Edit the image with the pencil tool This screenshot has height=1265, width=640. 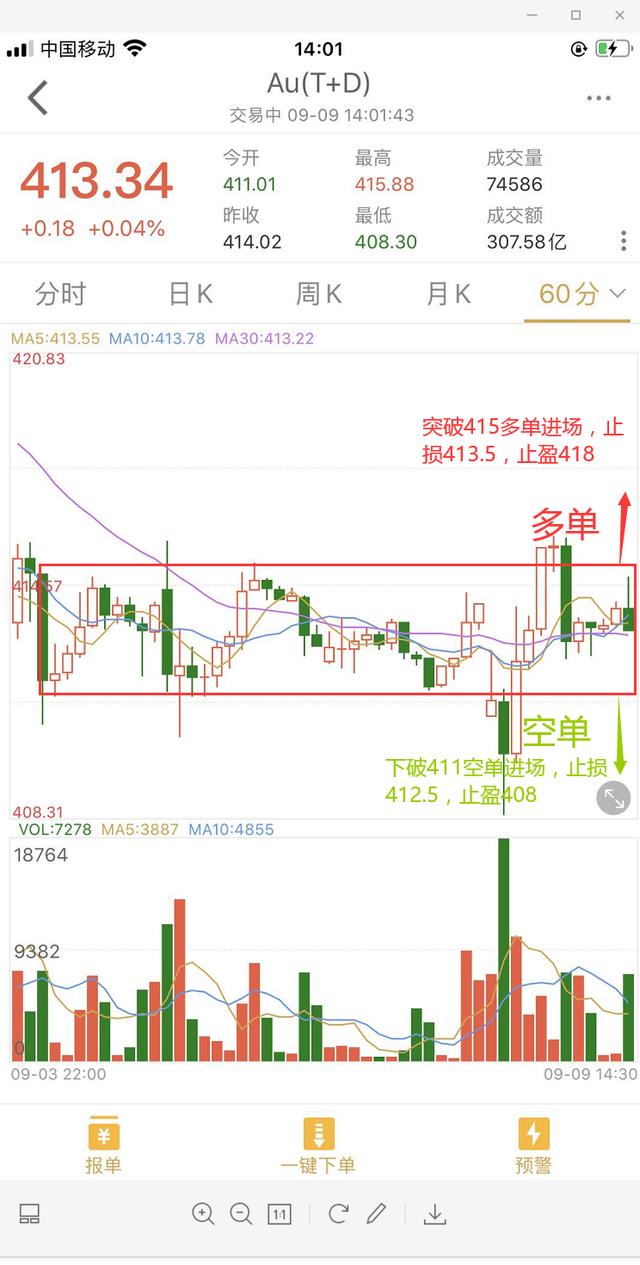point(376,1214)
